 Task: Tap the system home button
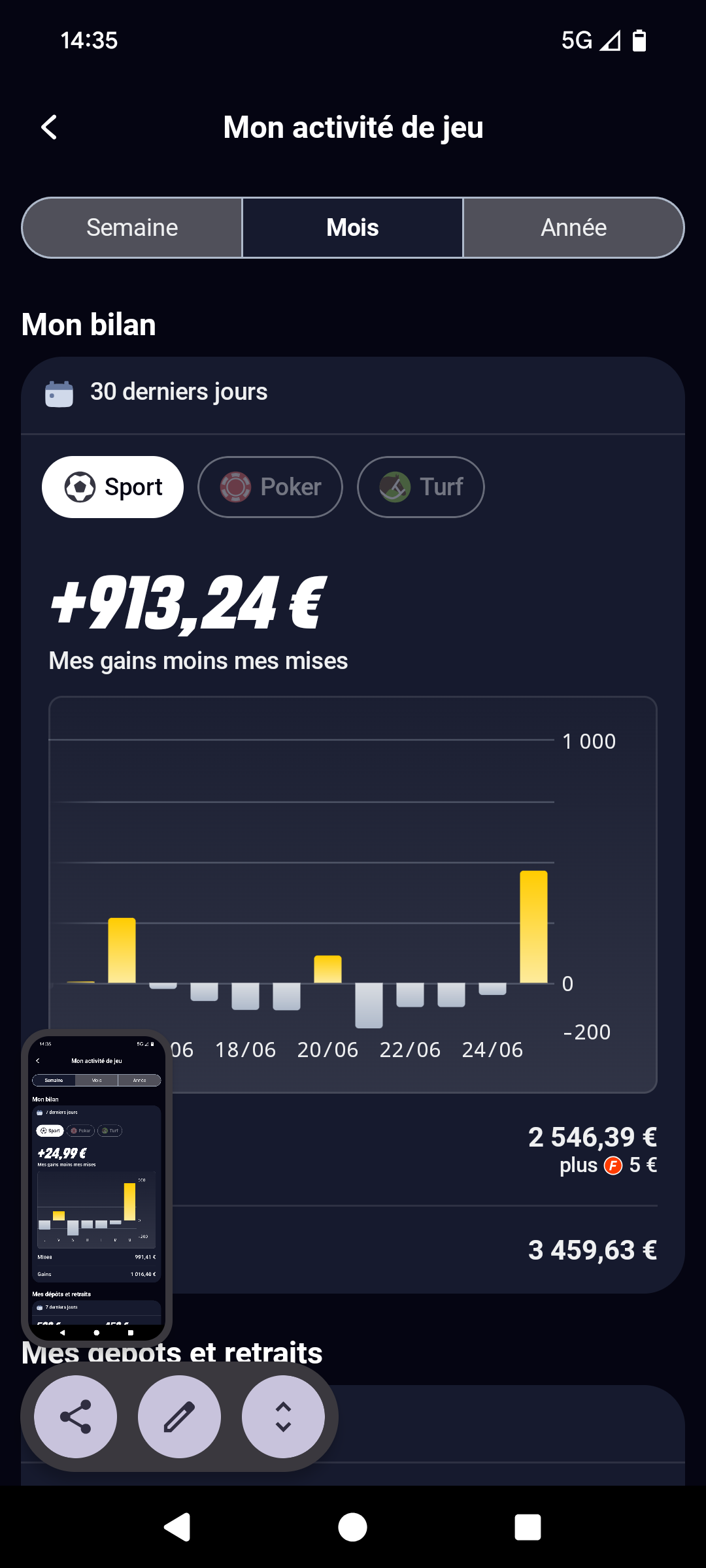(x=352, y=1527)
